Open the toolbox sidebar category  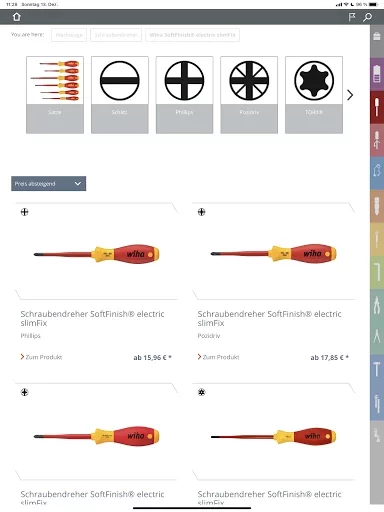[377, 36]
